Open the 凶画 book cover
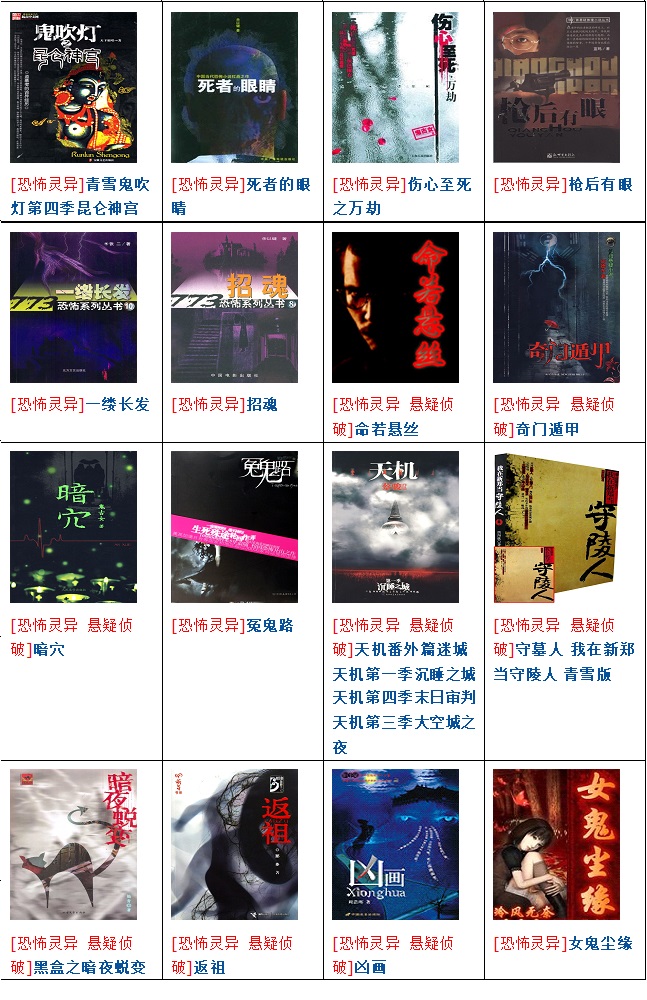 [x=395, y=845]
